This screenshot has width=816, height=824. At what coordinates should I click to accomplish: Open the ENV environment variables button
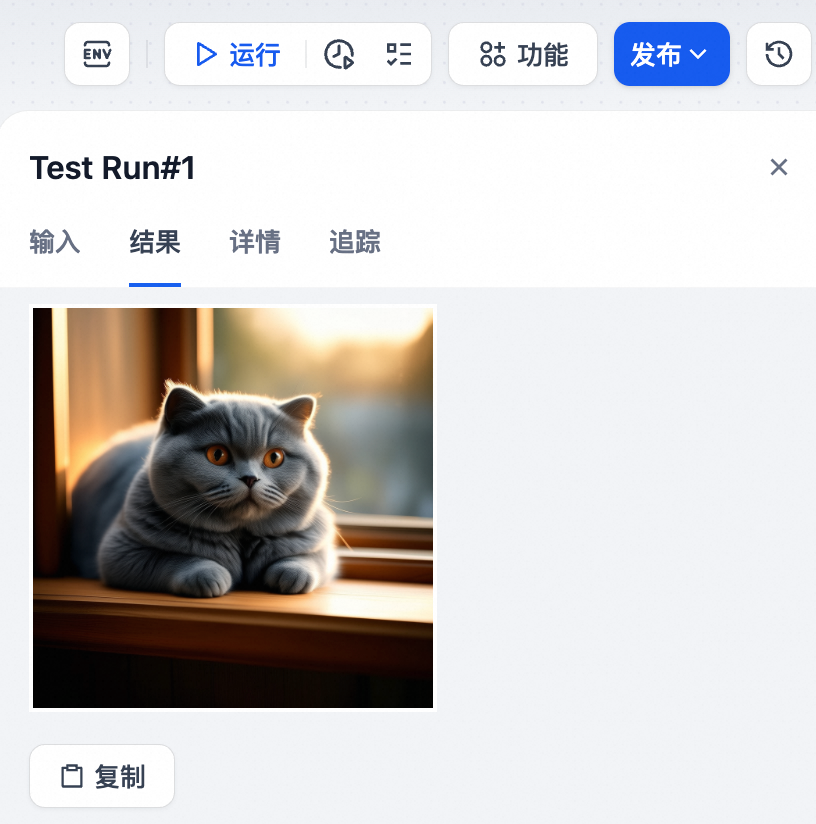click(97, 54)
